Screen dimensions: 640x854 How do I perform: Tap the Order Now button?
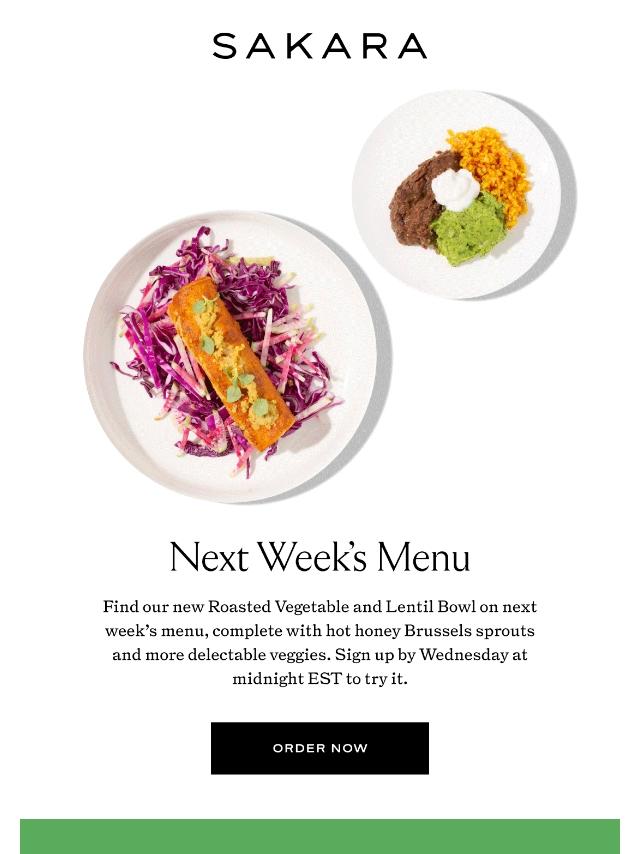(x=320, y=748)
